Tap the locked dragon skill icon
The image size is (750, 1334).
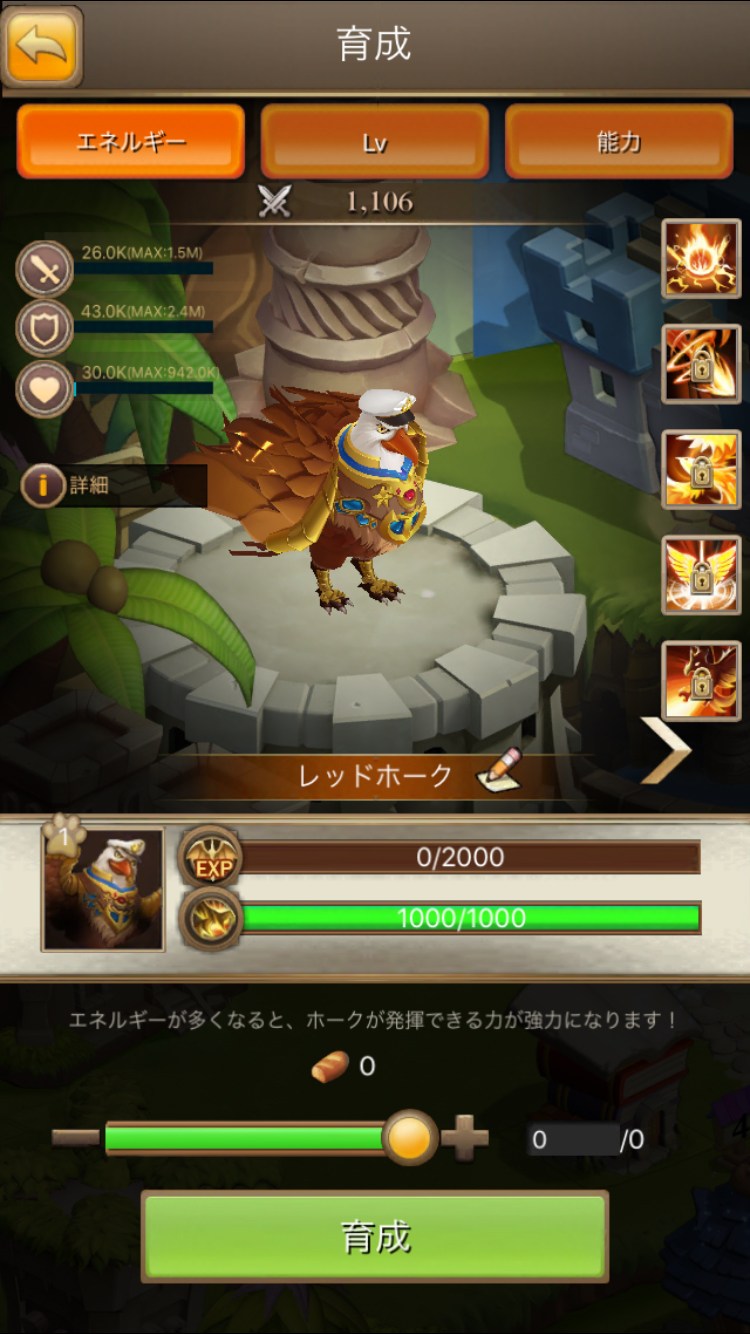coord(702,681)
